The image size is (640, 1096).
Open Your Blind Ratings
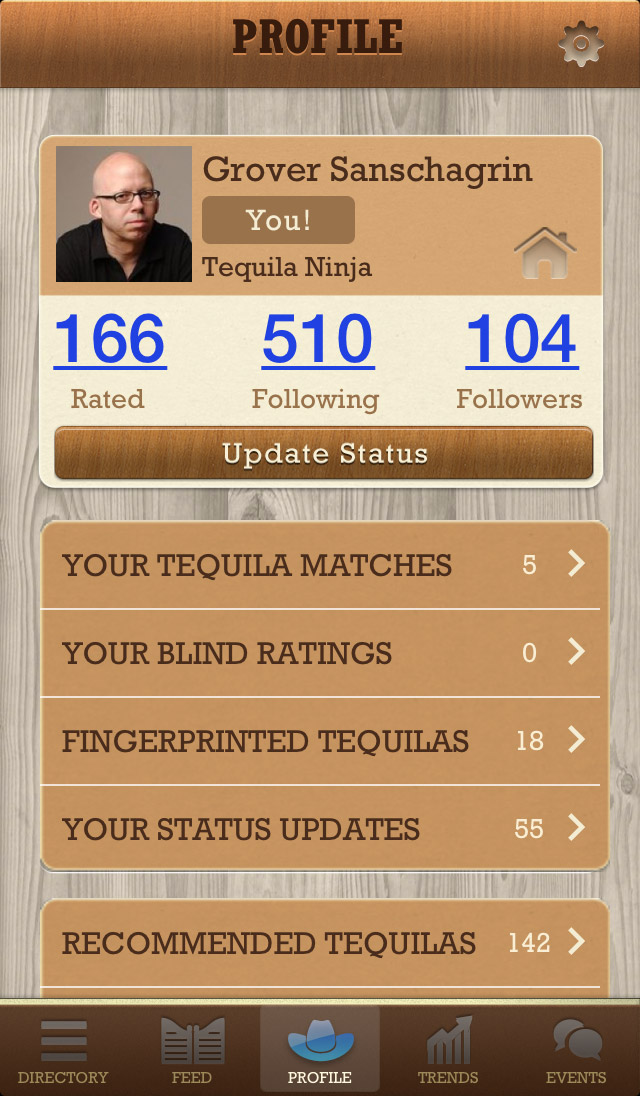tap(323, 653)
